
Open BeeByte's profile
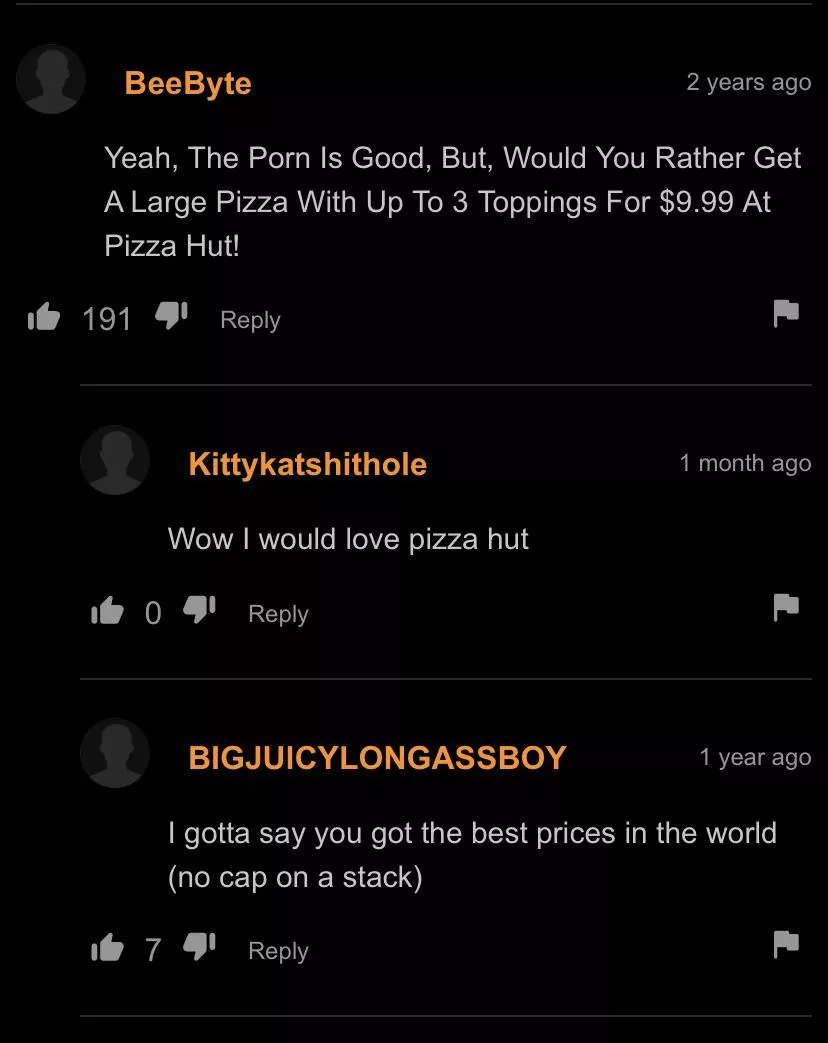(188, 83)
